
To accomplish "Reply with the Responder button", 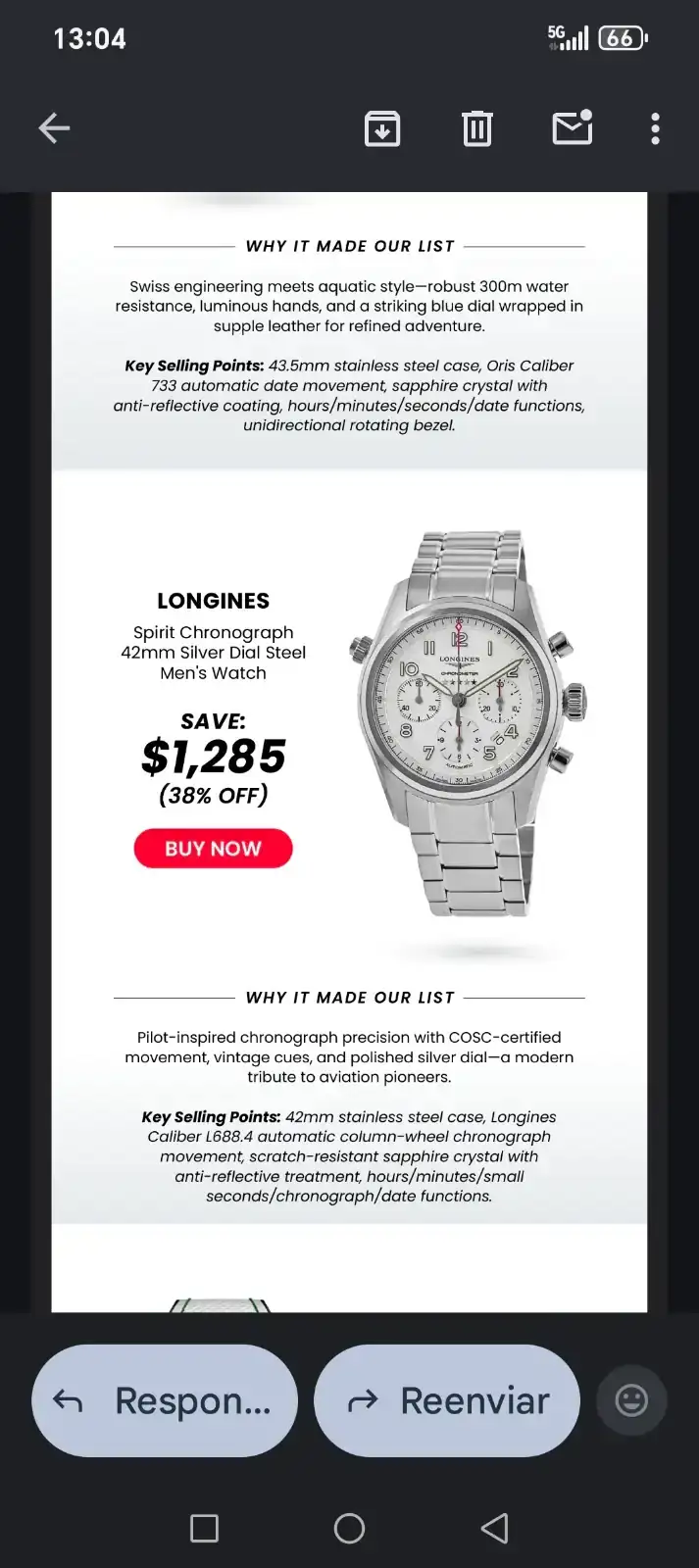I will coord(165,1400).
